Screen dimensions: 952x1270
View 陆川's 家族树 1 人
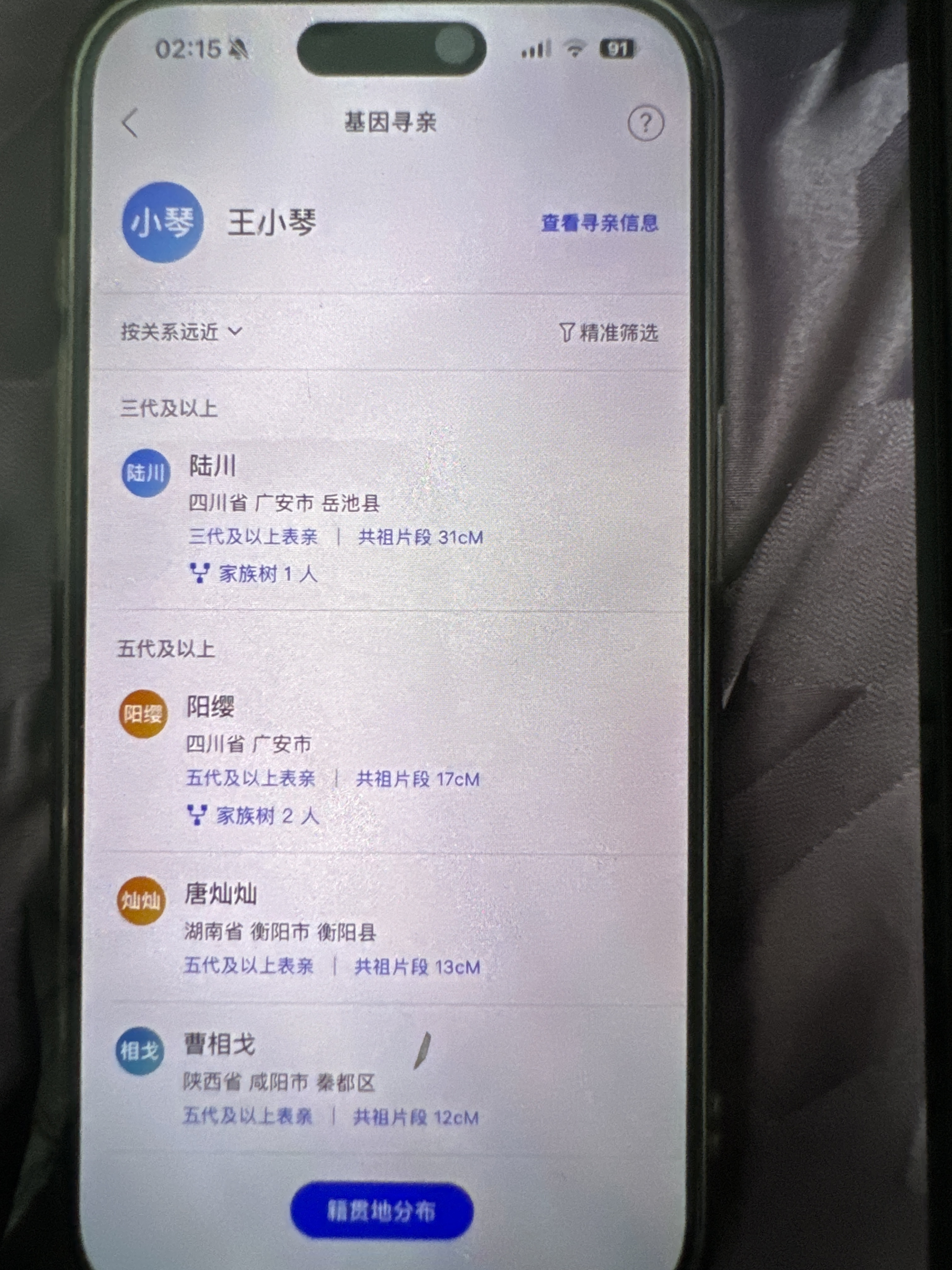254,574
